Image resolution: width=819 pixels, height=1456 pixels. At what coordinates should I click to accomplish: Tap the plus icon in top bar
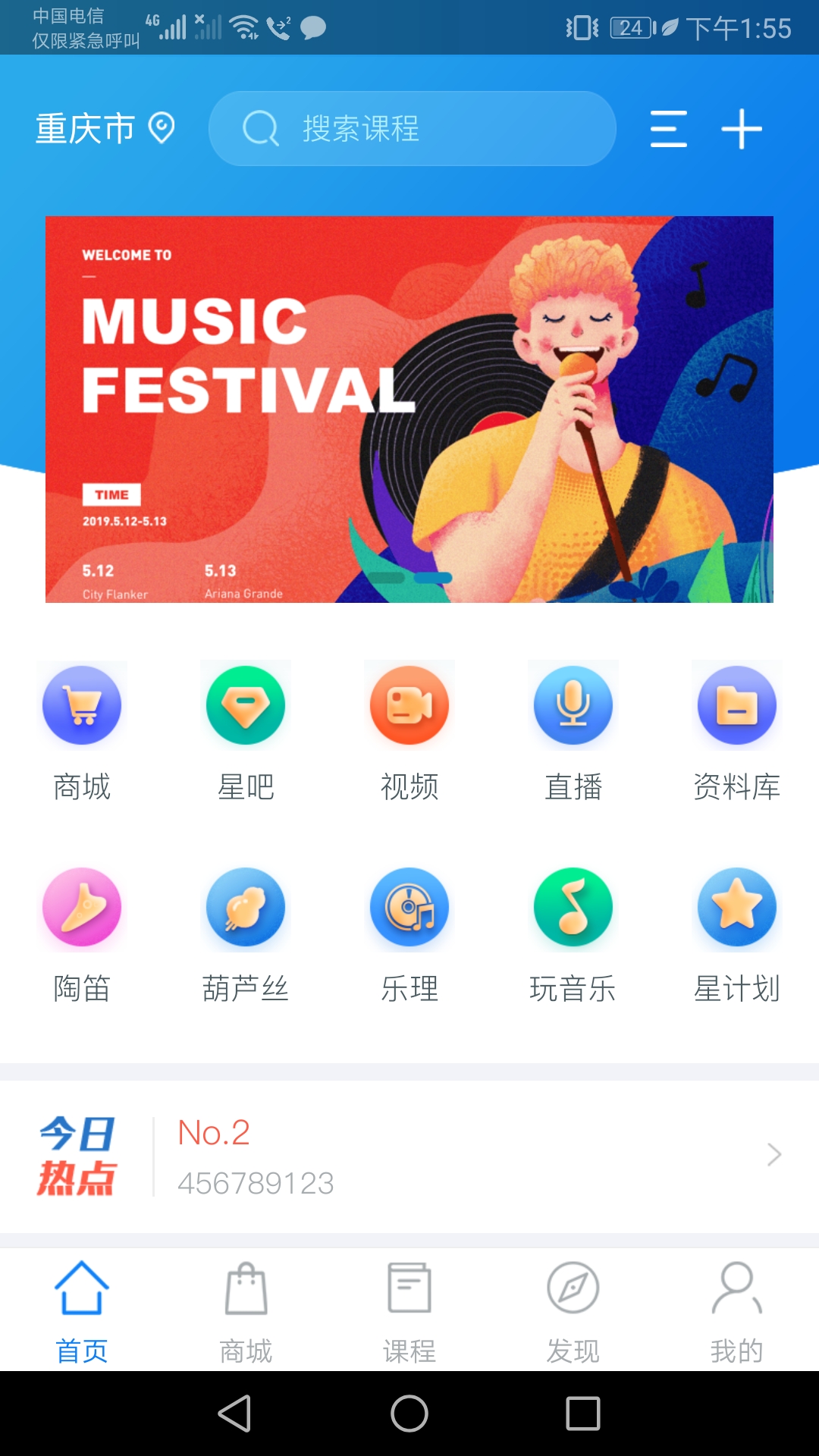pos(741,128)
